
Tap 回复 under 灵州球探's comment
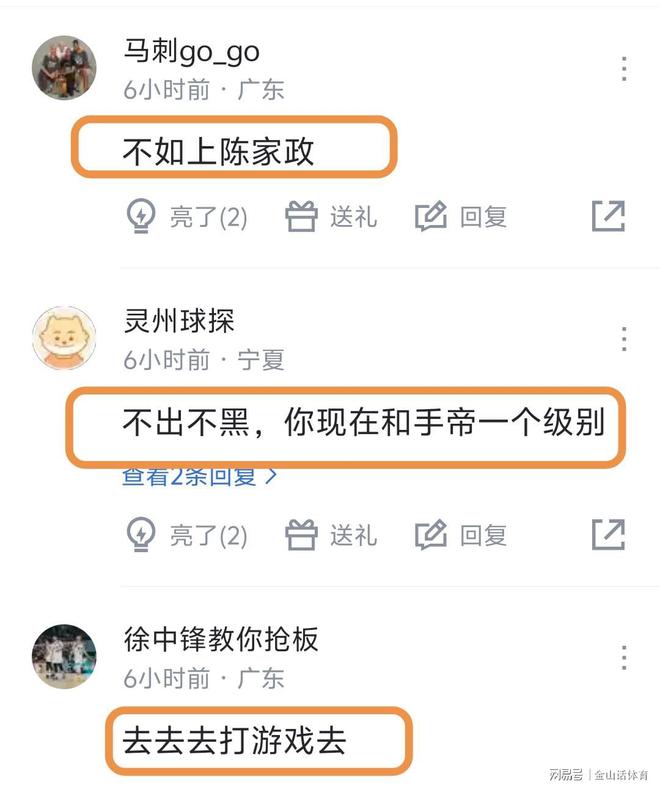pos(462,535)
